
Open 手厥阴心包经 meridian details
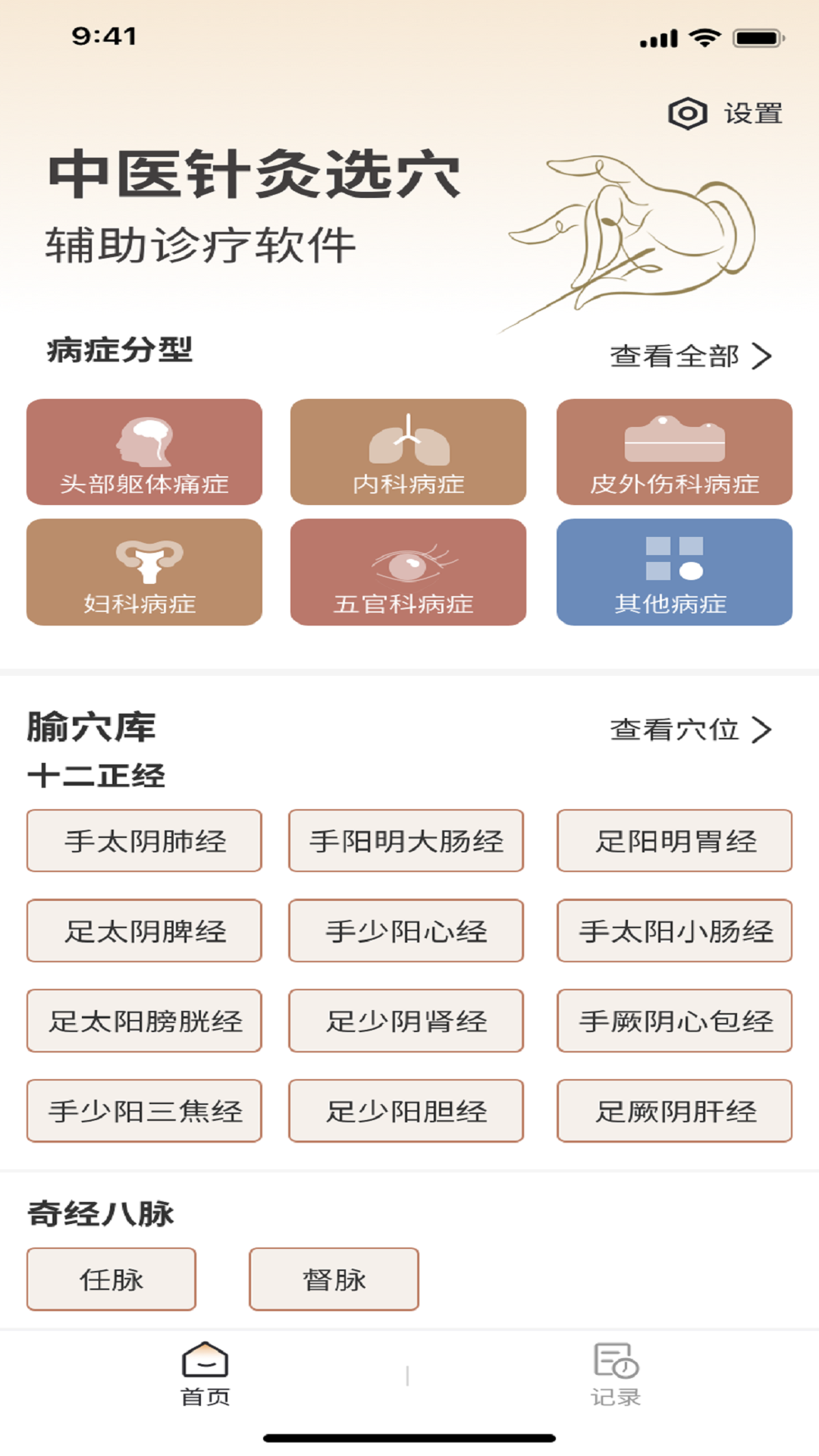673,1021
